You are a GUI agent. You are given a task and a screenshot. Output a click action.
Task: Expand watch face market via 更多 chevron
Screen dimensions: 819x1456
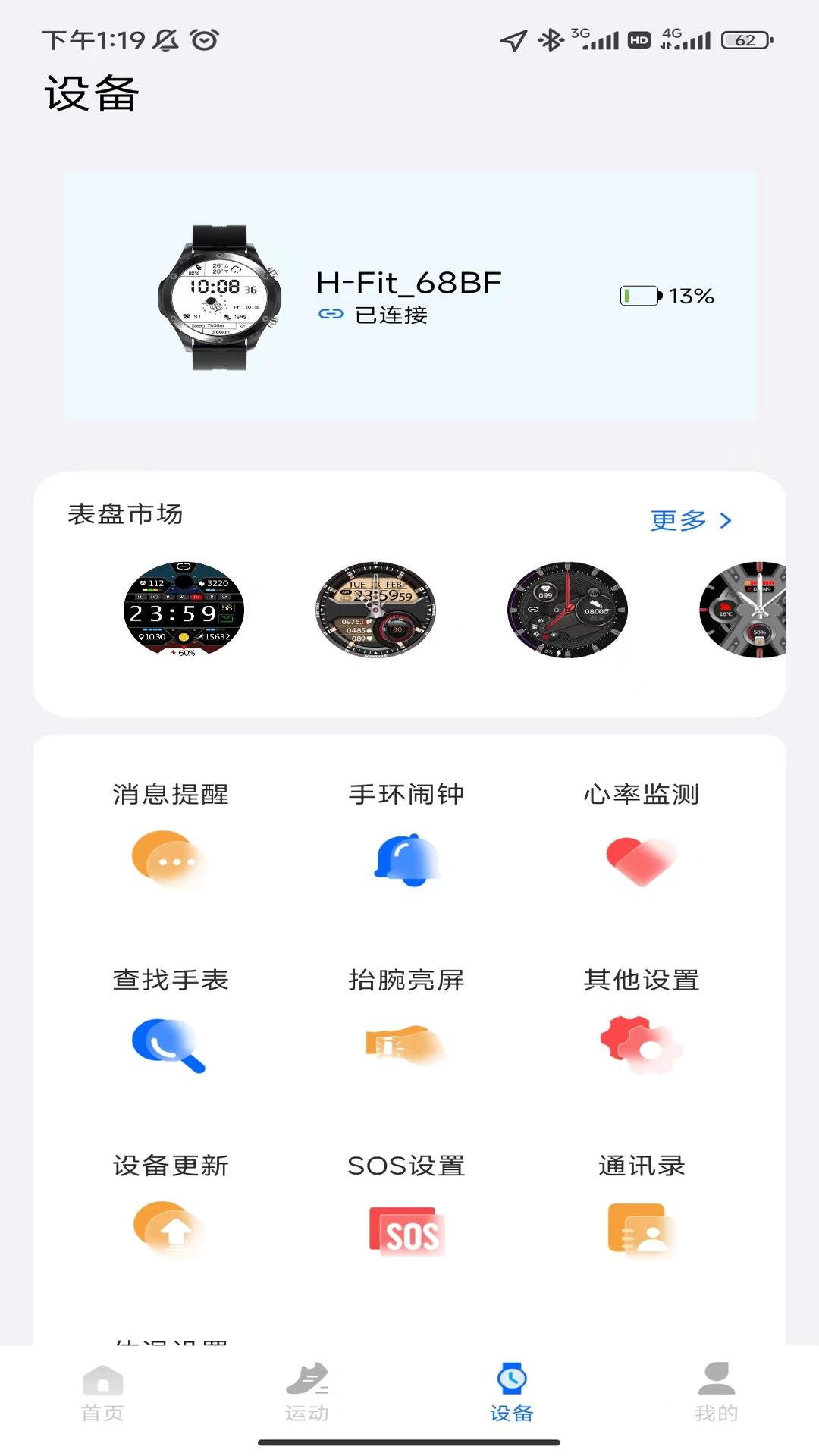692,519
